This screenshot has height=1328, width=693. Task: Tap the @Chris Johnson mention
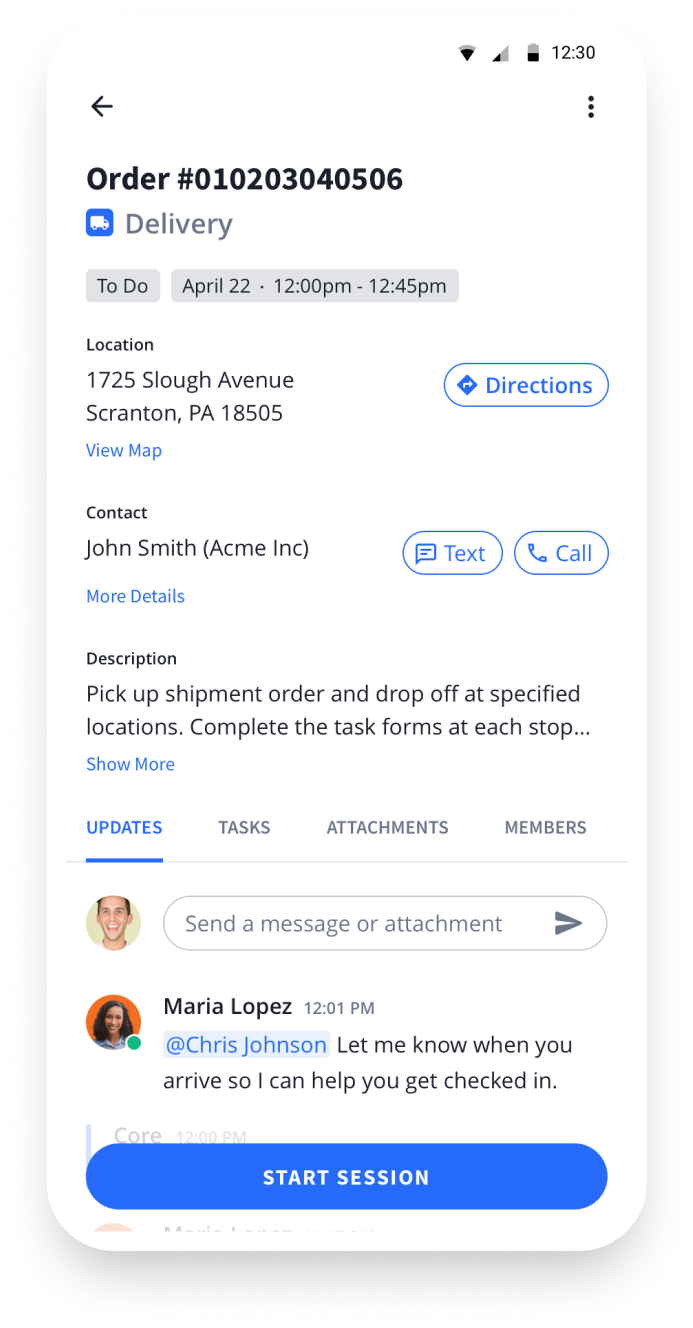tap(246, 1045)
